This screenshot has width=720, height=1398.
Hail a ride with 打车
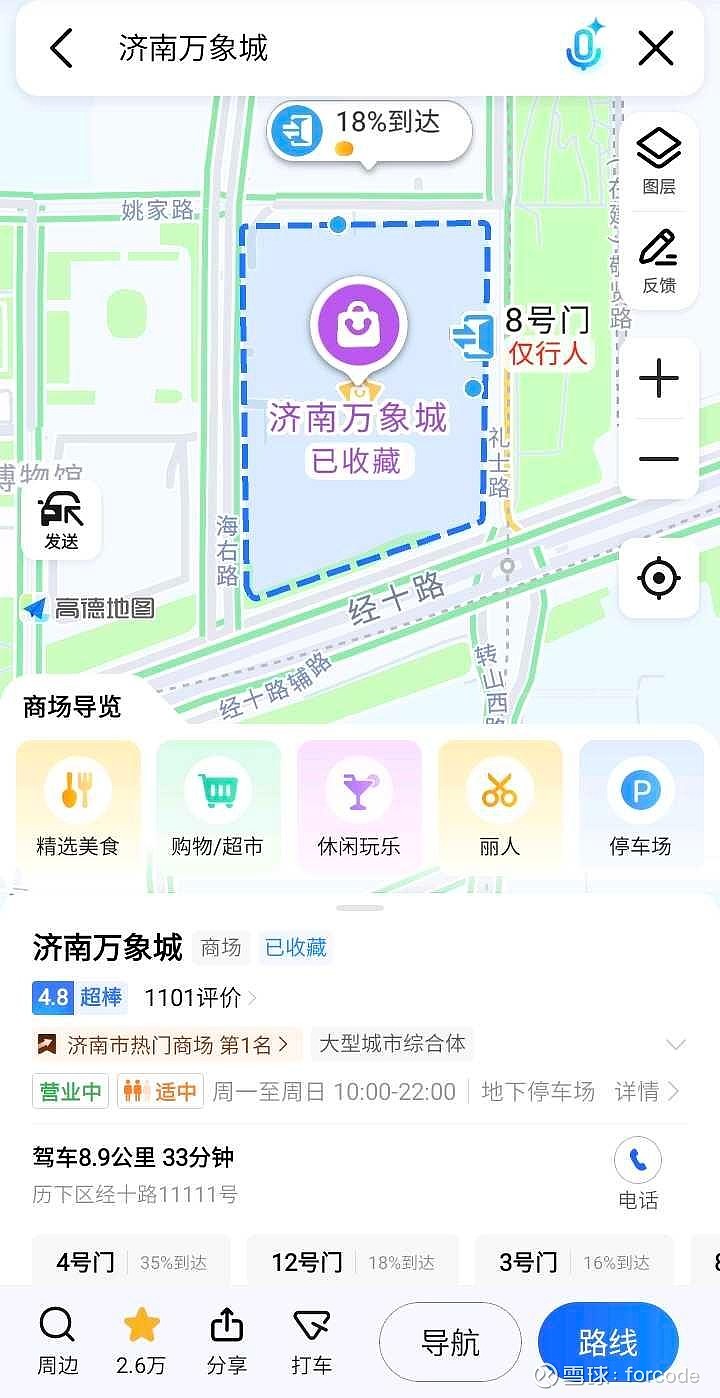pyautogui.click(x=312, y=1342)
